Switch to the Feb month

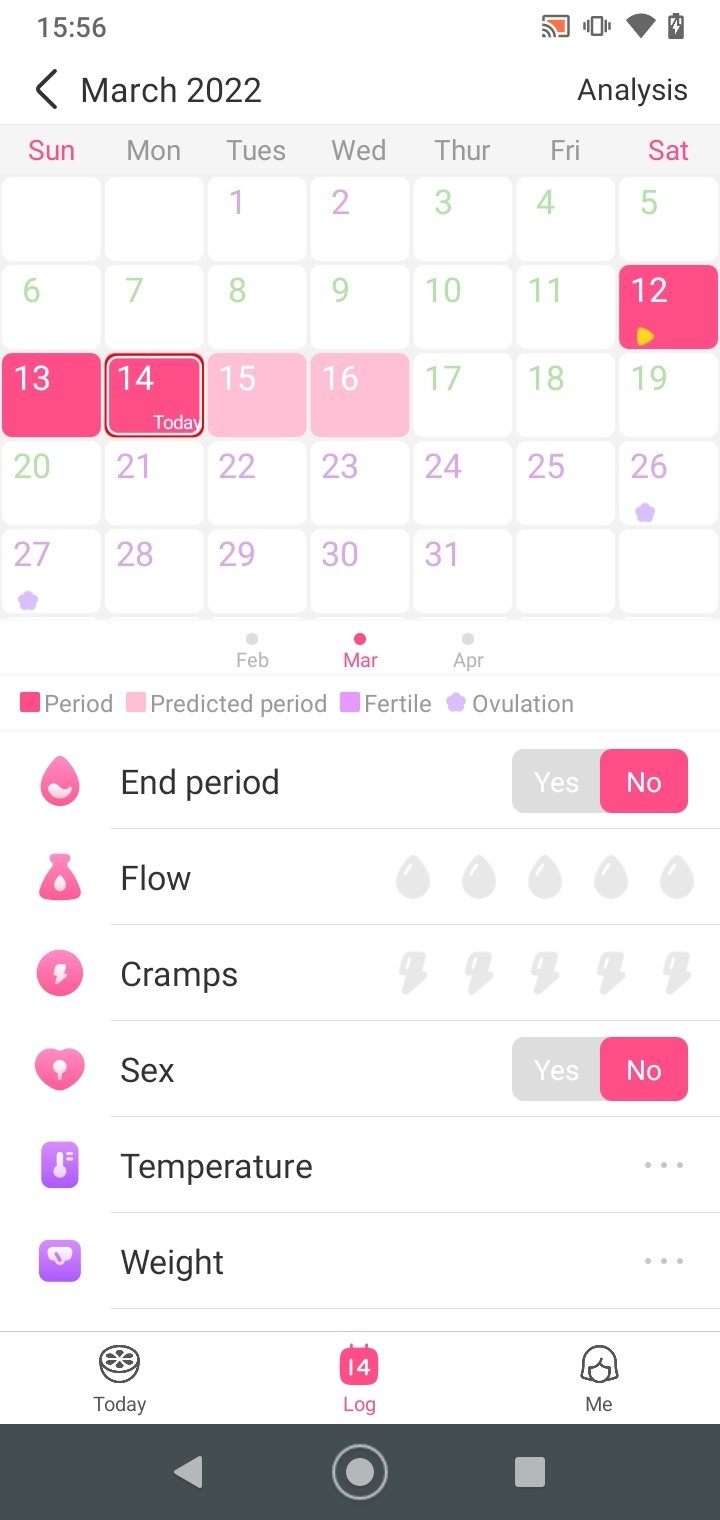click(x=252, y=651)
